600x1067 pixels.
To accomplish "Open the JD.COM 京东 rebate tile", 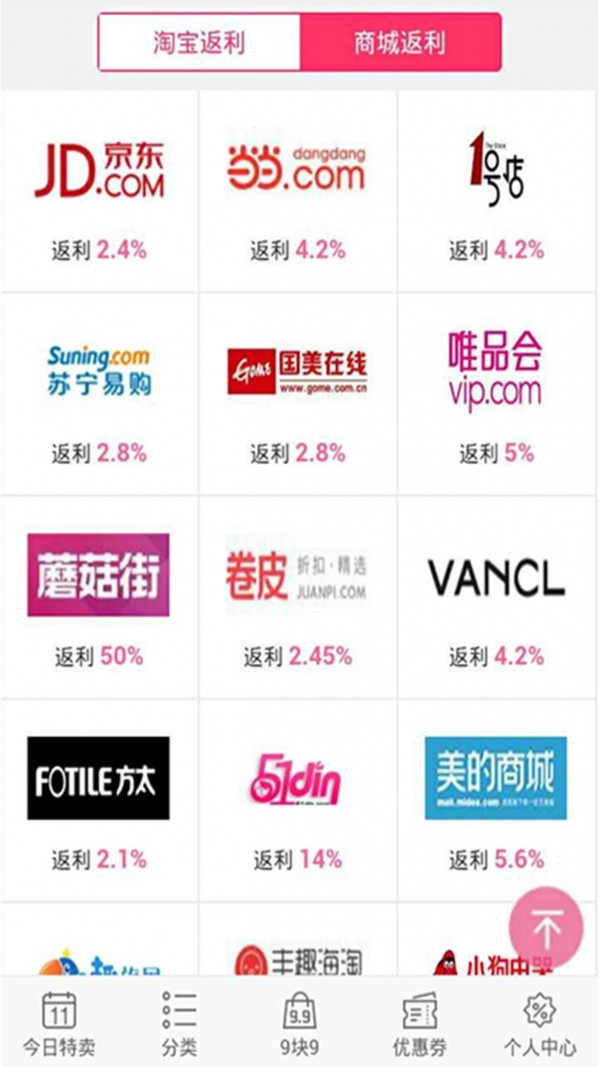I will (99, 191).
